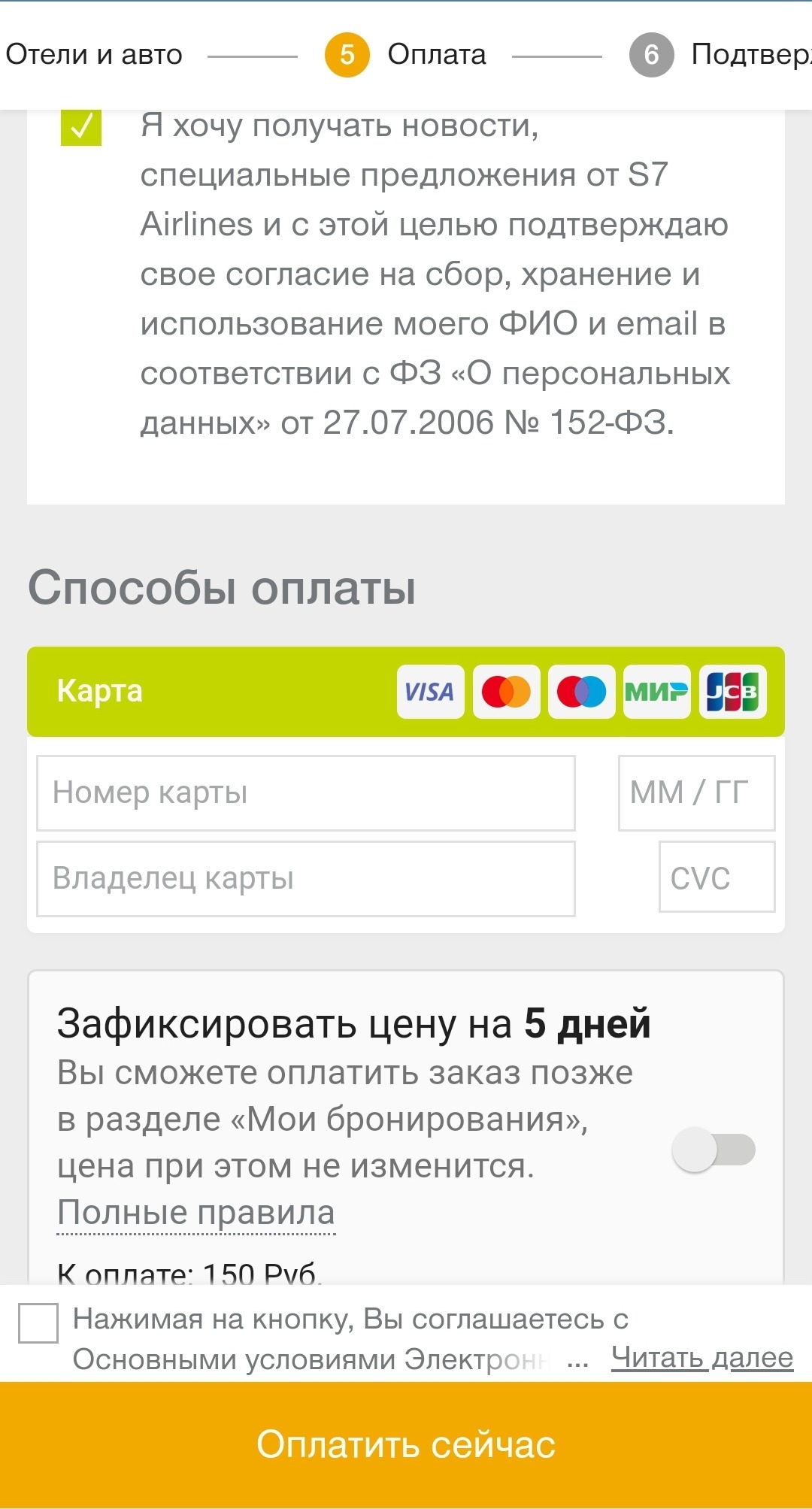Tap the CVC code field
The width and height of the screenshot is (812, 1509).
717,877
